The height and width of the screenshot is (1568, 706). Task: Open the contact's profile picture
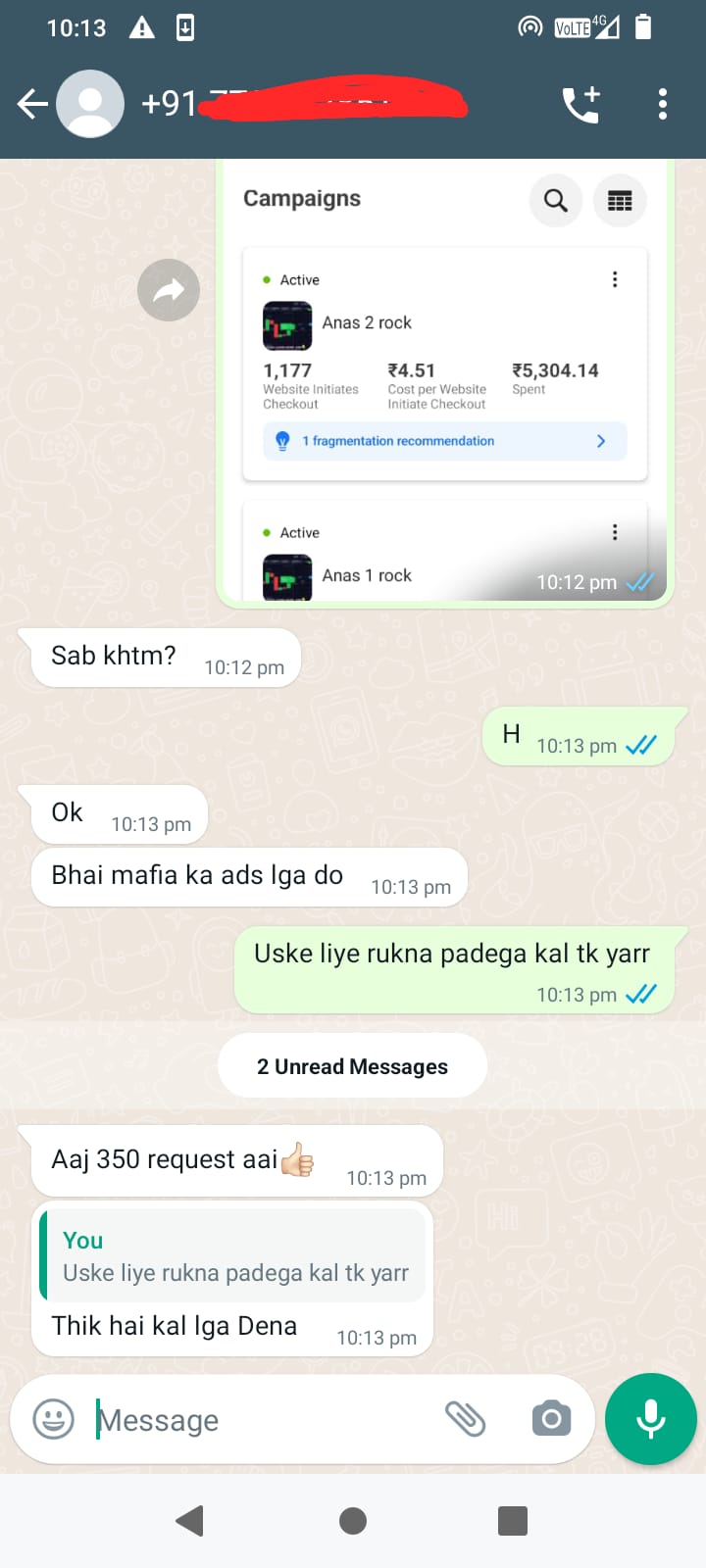coord(90,104)
